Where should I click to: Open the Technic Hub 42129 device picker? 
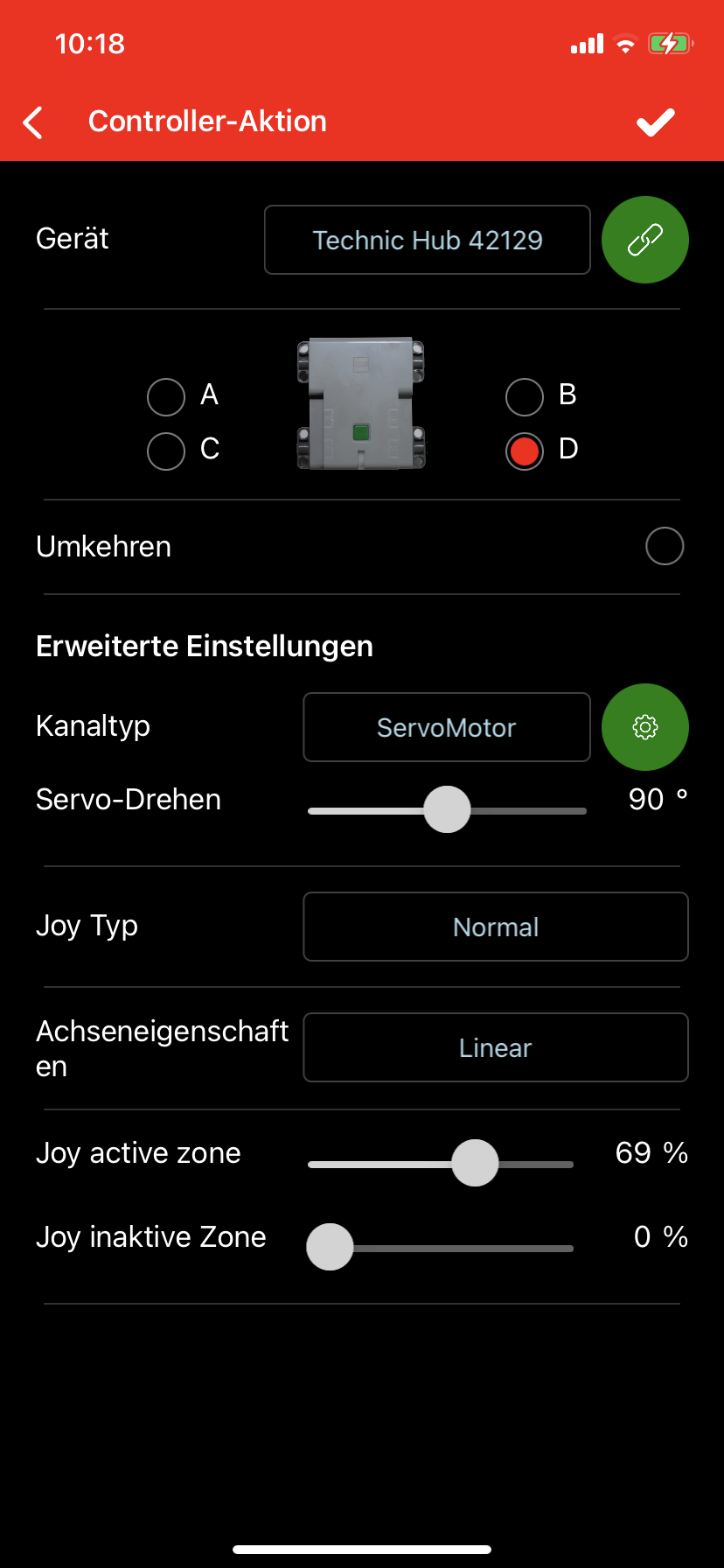coord(428,240)
